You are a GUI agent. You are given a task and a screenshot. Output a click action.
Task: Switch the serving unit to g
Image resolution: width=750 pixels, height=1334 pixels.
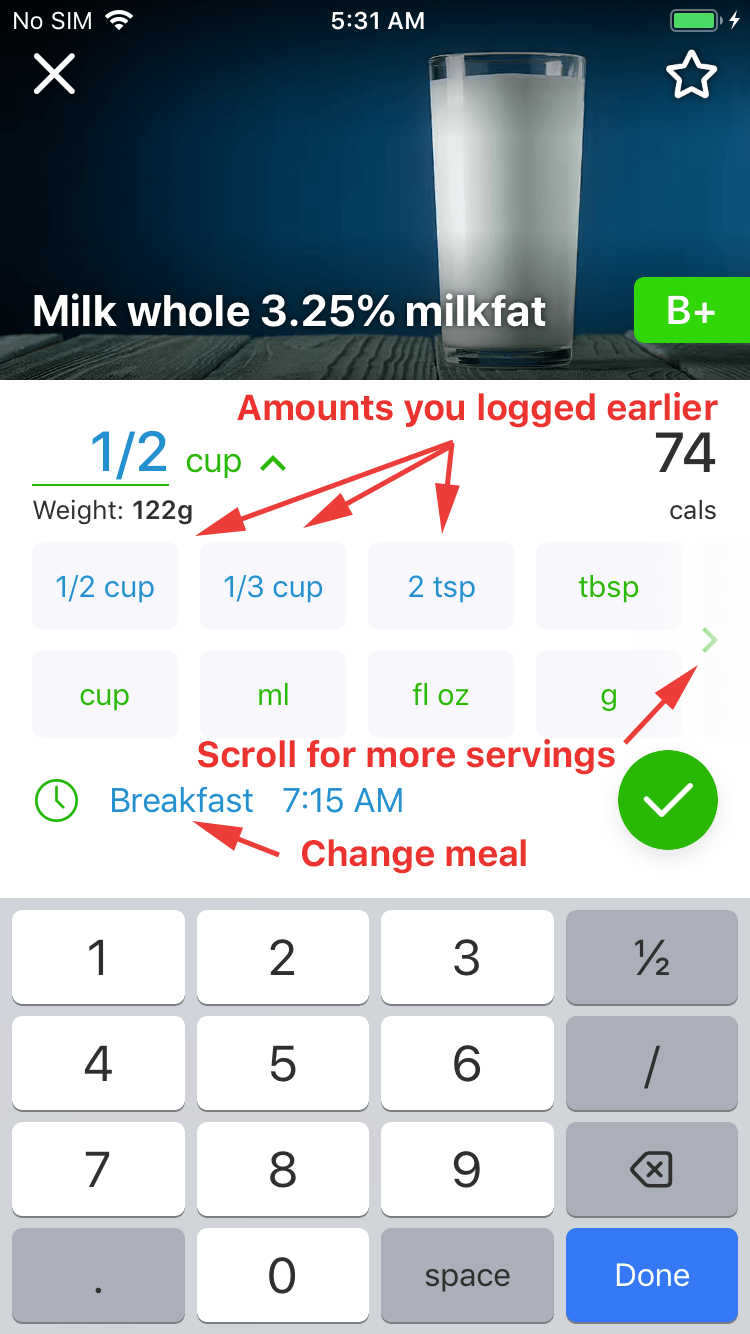pos(608,695)
